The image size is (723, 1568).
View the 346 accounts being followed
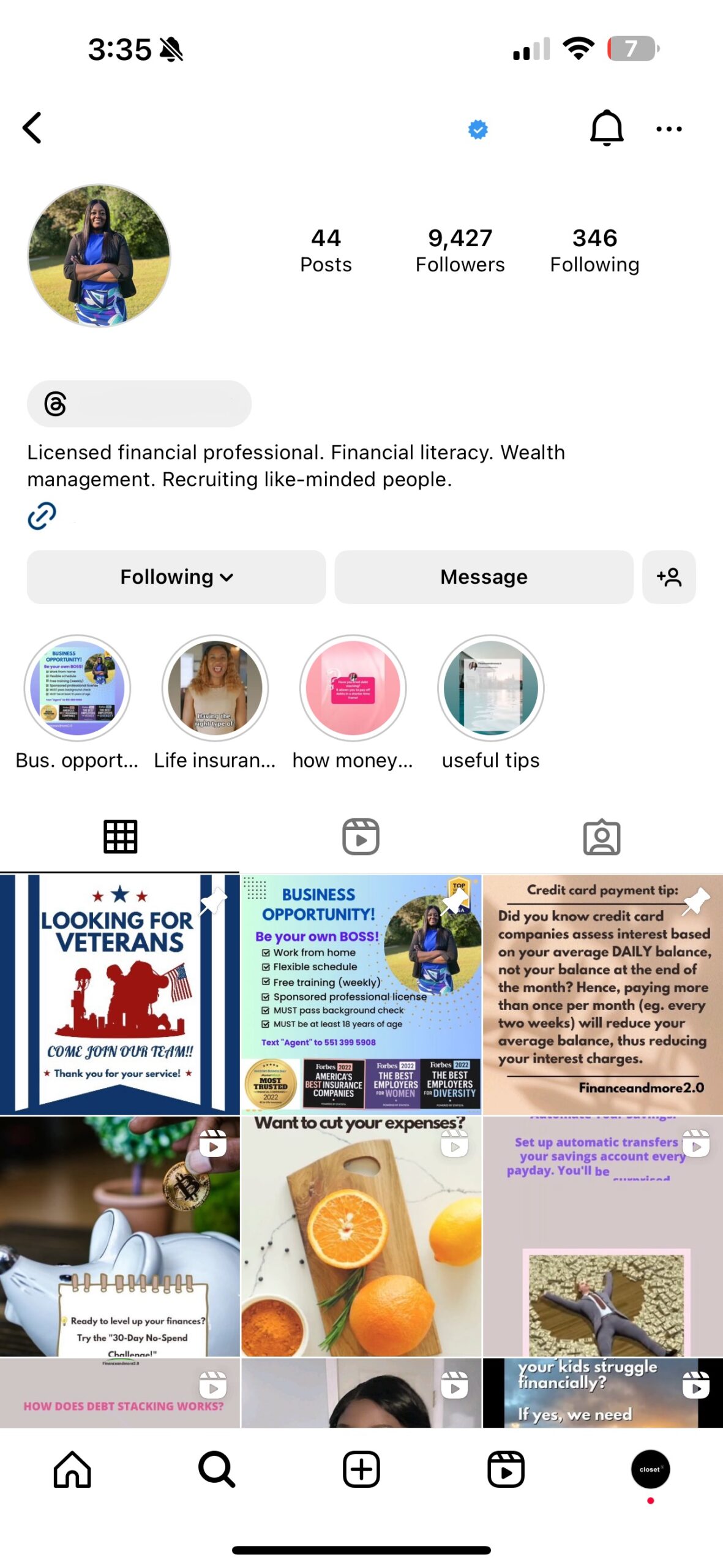pyautogui.click(x=594, y=251)
